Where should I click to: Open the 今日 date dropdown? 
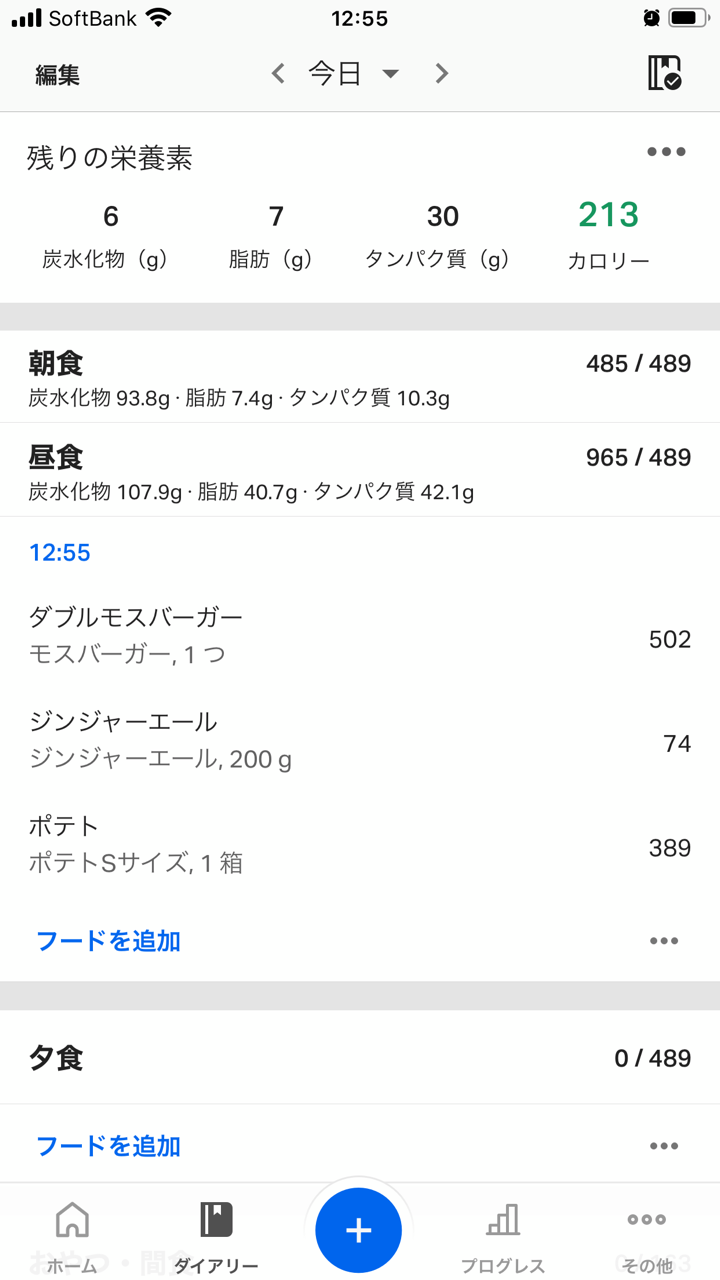354,74
